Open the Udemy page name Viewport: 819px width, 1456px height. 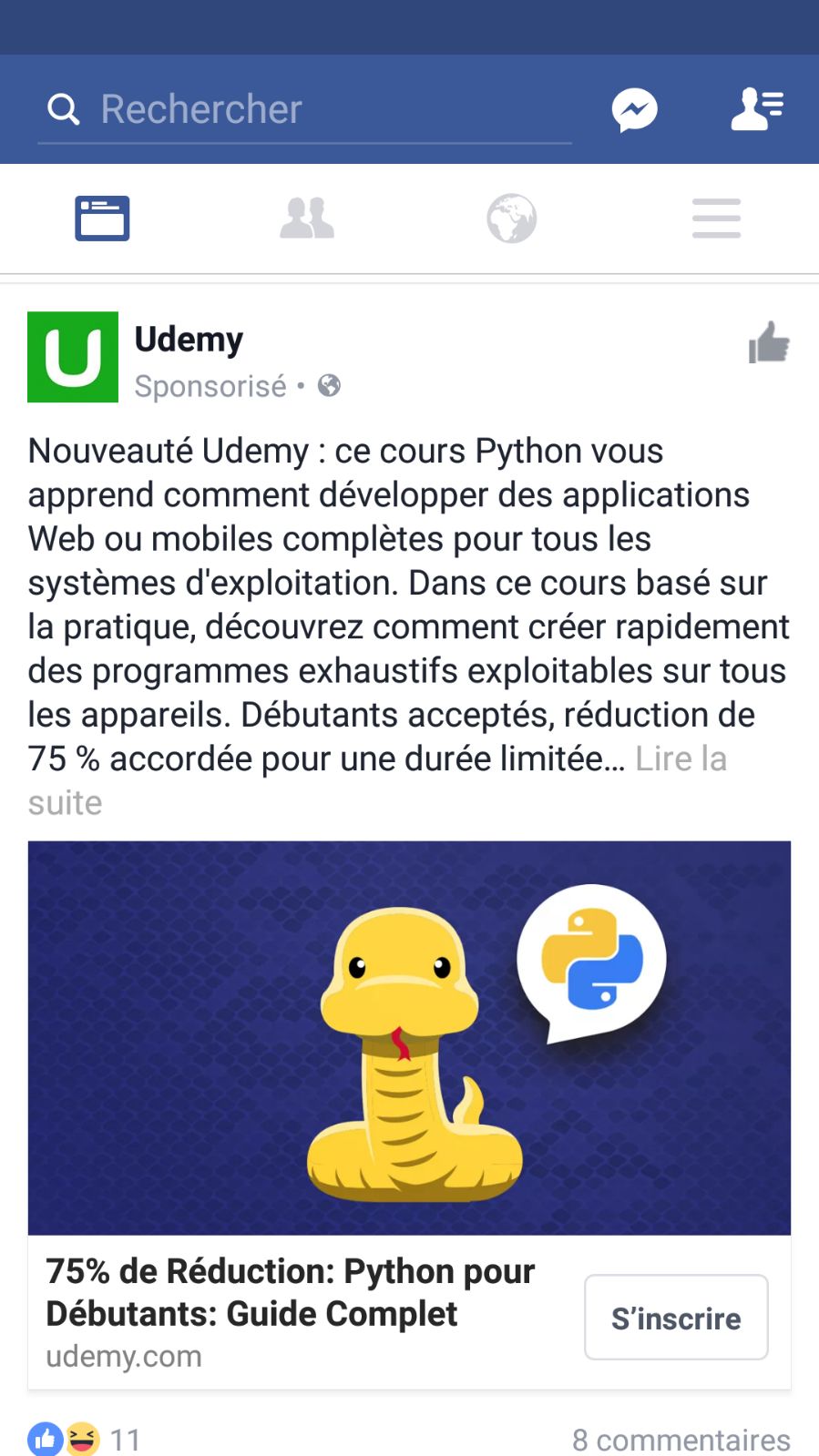(x=189, y=339)
